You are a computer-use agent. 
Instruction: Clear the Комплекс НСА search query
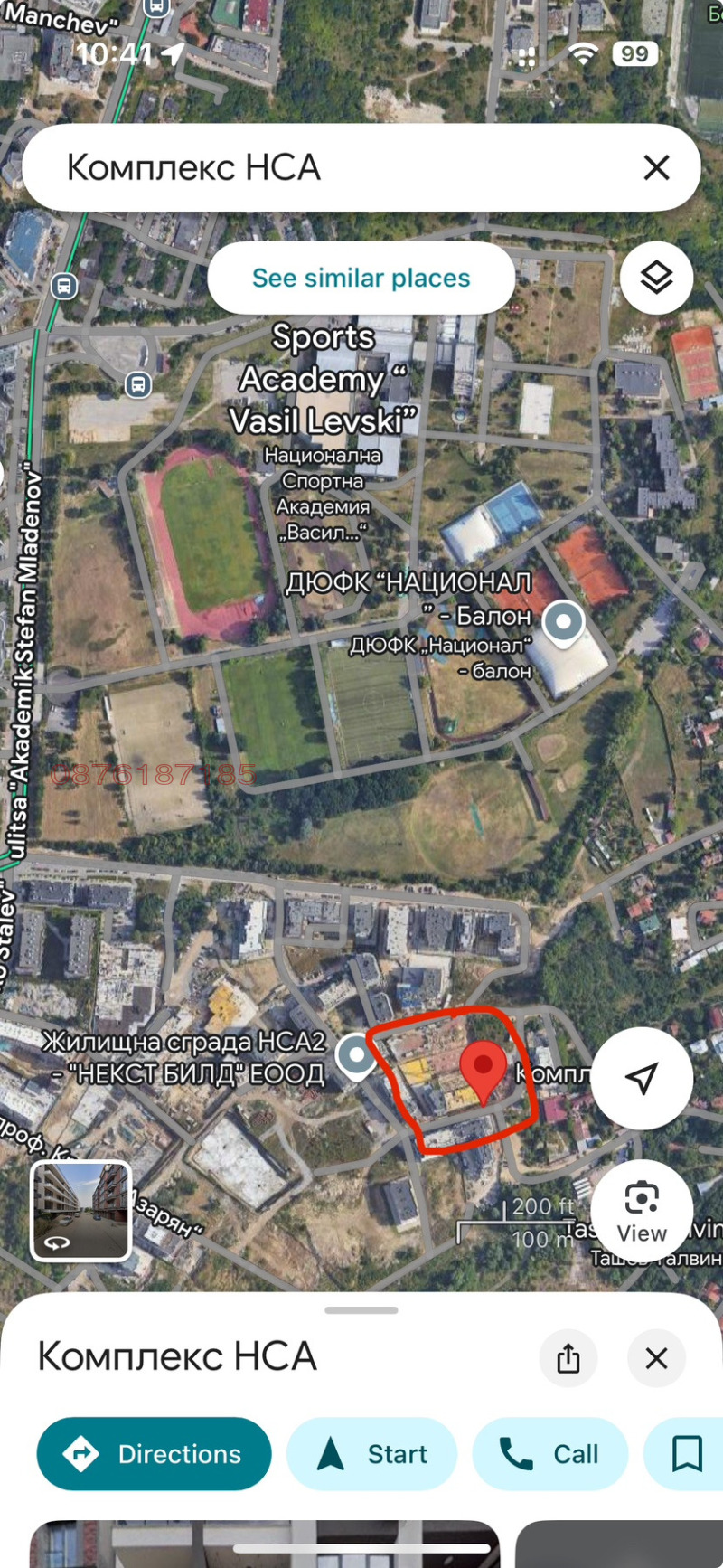click(656, 167)
